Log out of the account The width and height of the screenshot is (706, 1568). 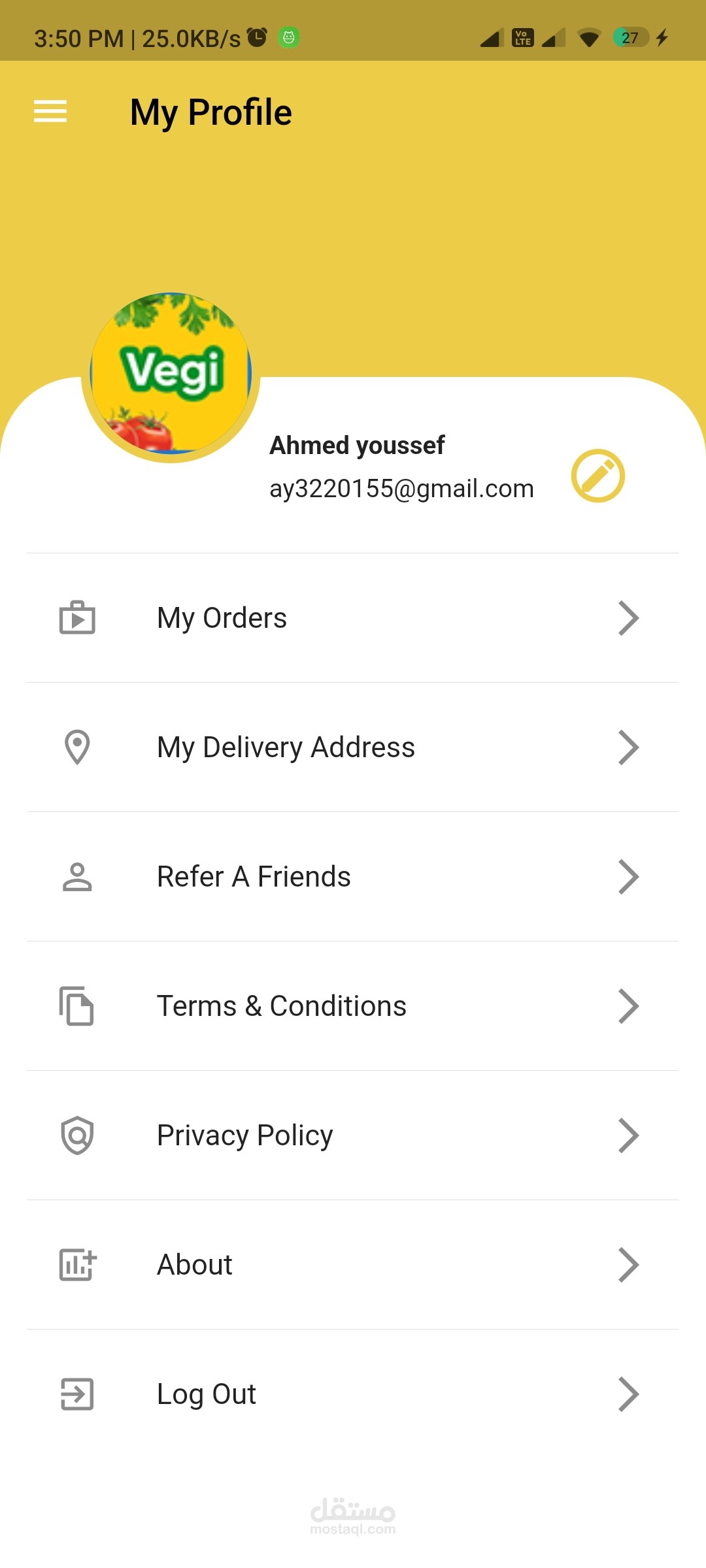(x=353, y=1394)
